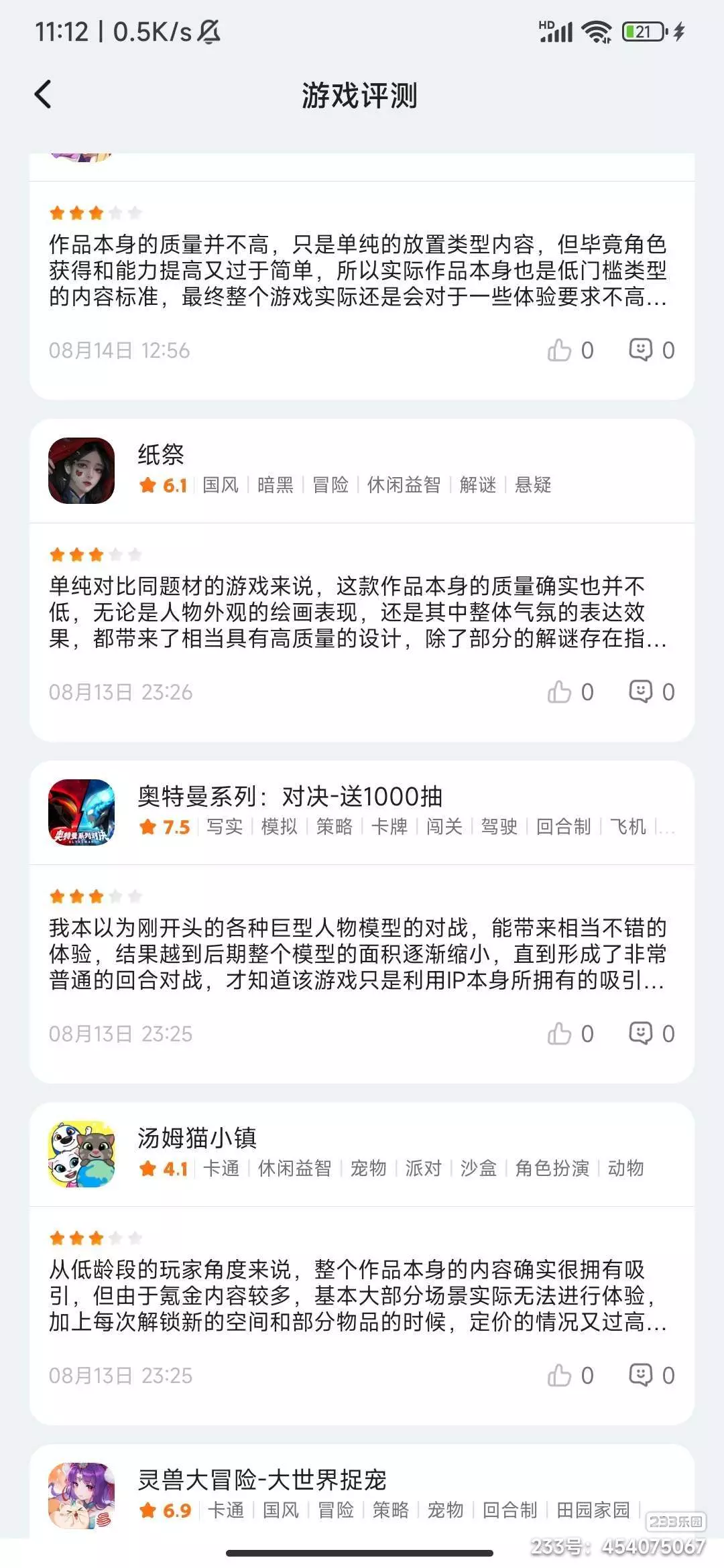The width and height of the screenshot is (724, 1568).
Task: Open comments on the 纸祭 review
Action: pos(652,692)
